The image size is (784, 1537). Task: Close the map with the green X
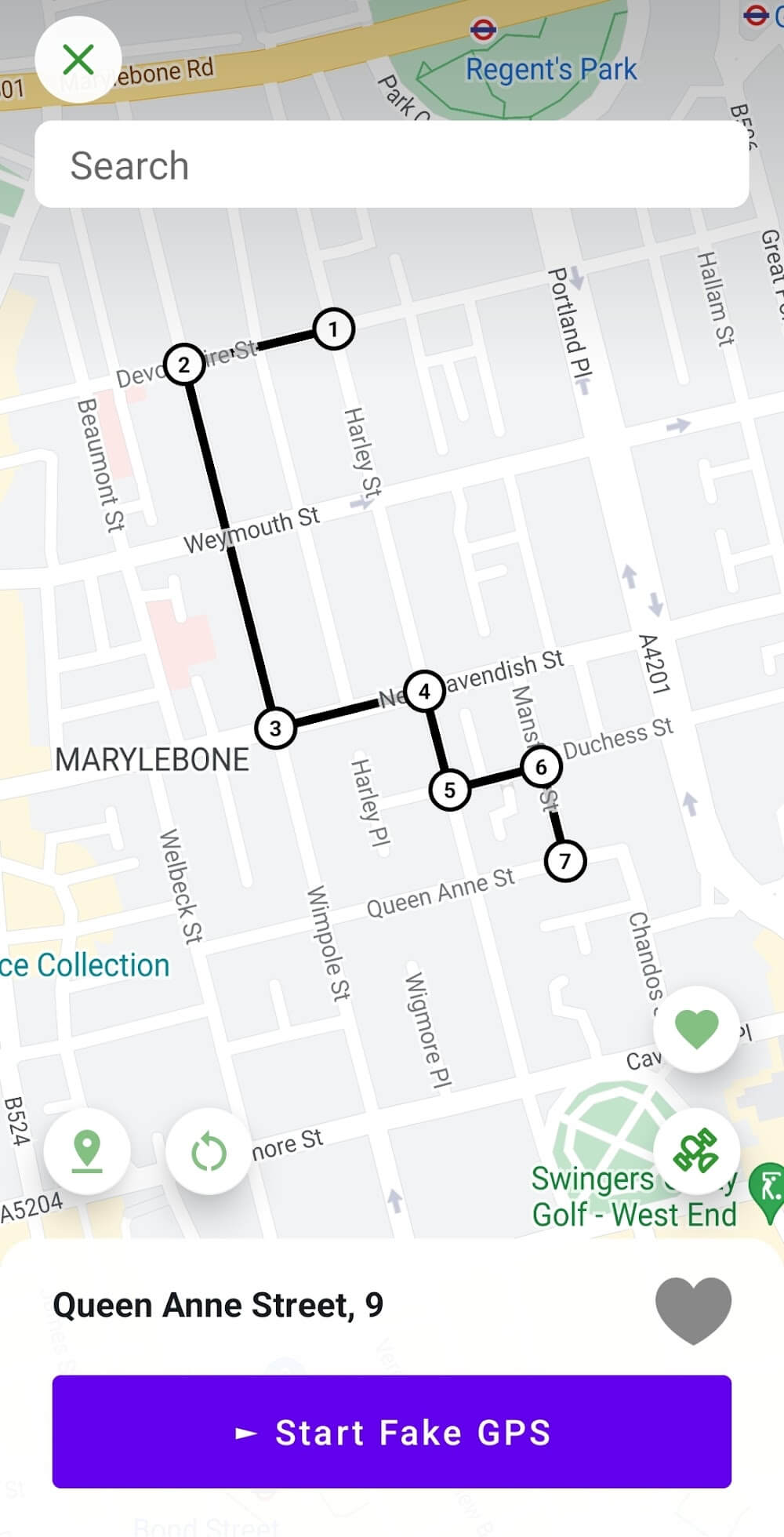click(78, 60)
